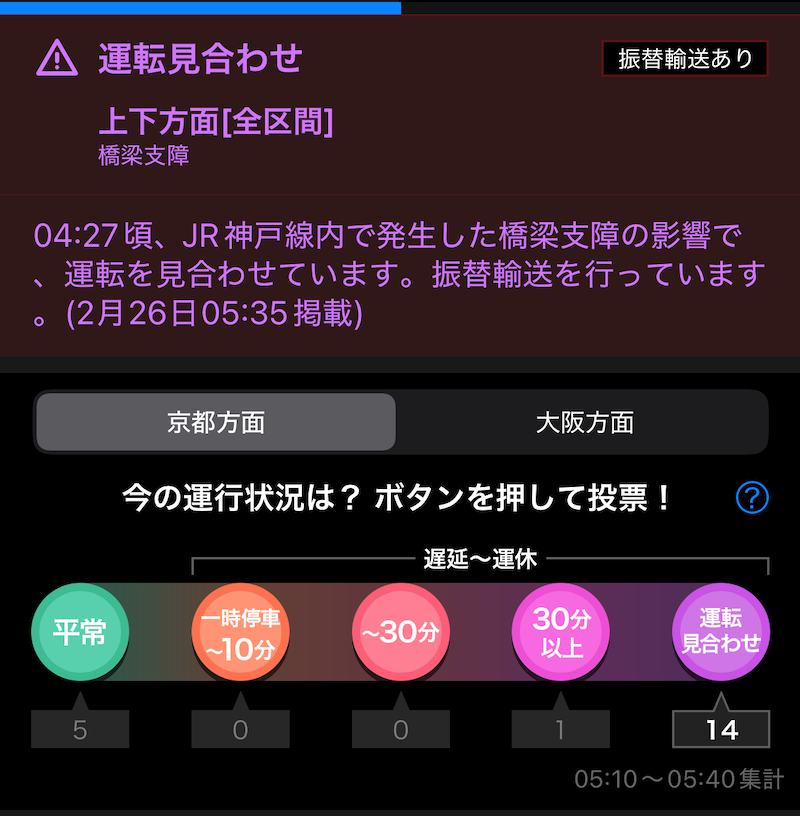Vote 平常 for current service status
The height and width of the screenshot is (816, 800).
(80, 632)
